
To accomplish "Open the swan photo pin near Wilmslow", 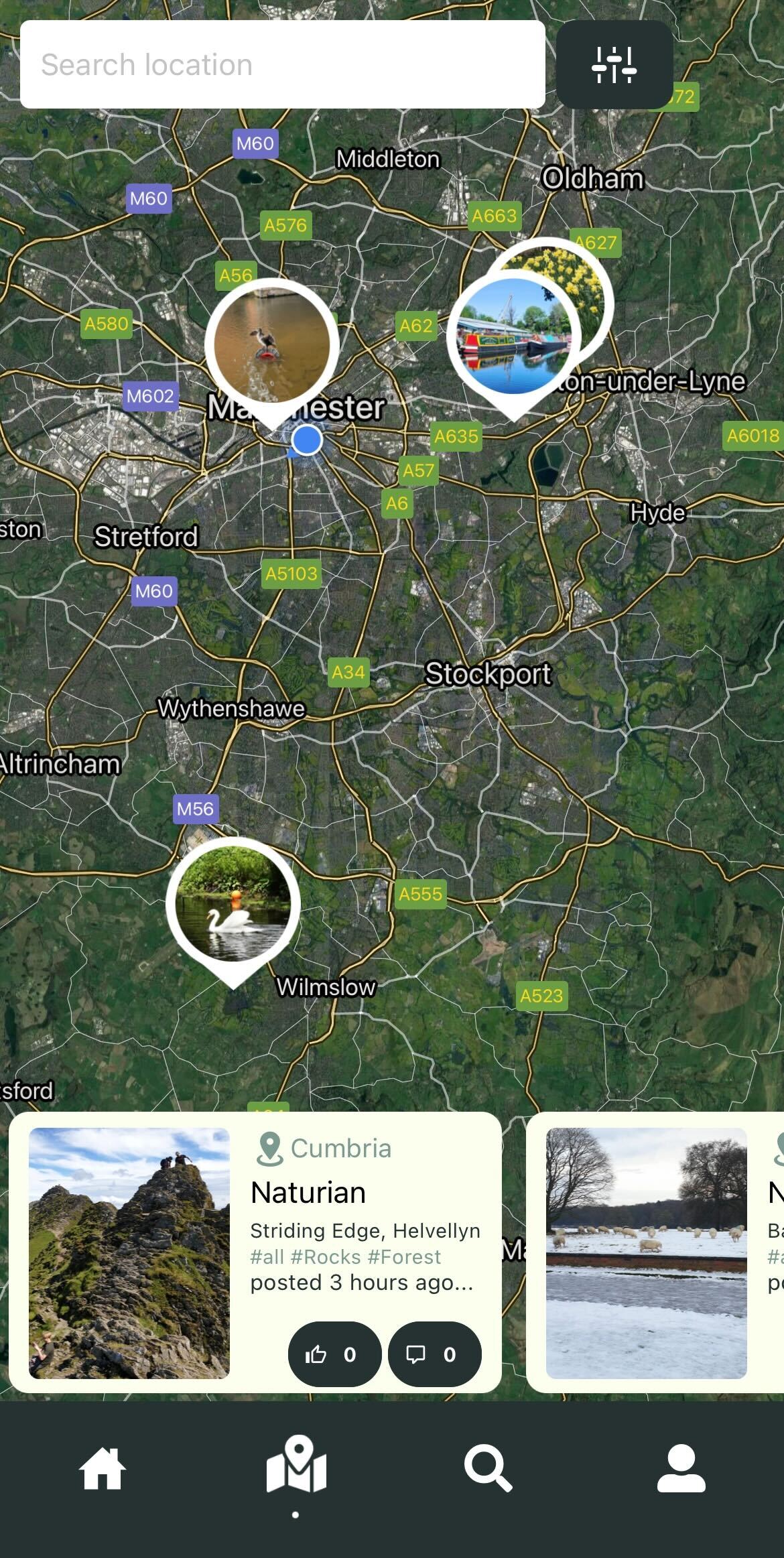I will [x=233, y=905].
